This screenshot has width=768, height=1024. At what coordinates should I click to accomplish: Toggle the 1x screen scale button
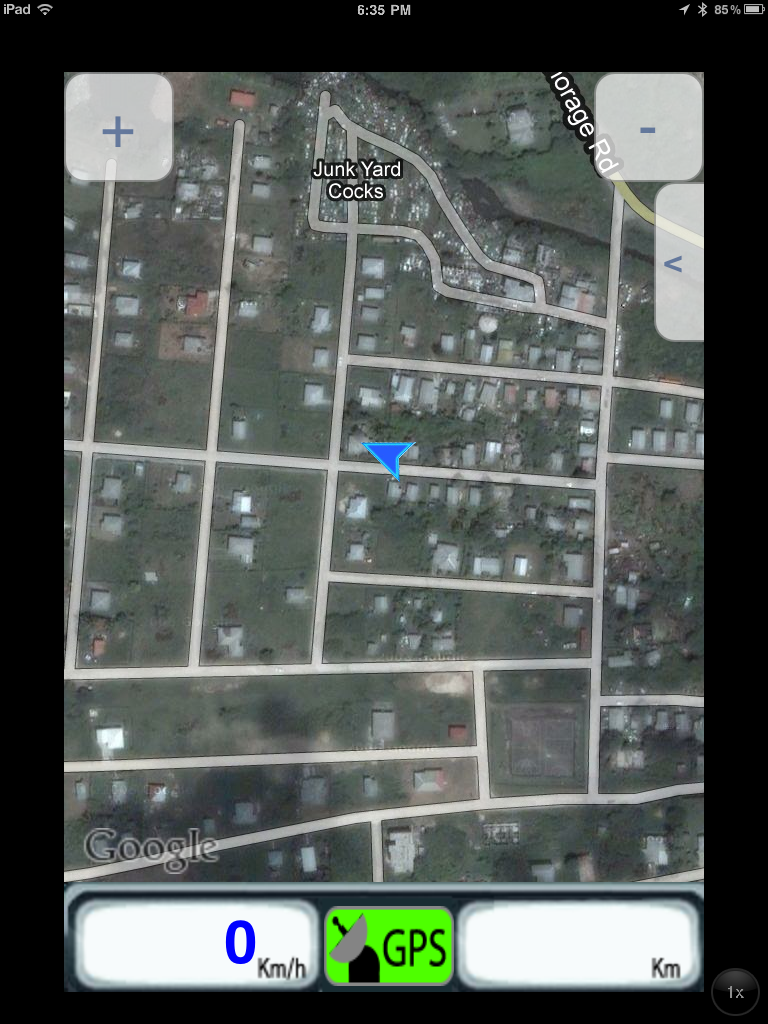[x=736, y=992]
